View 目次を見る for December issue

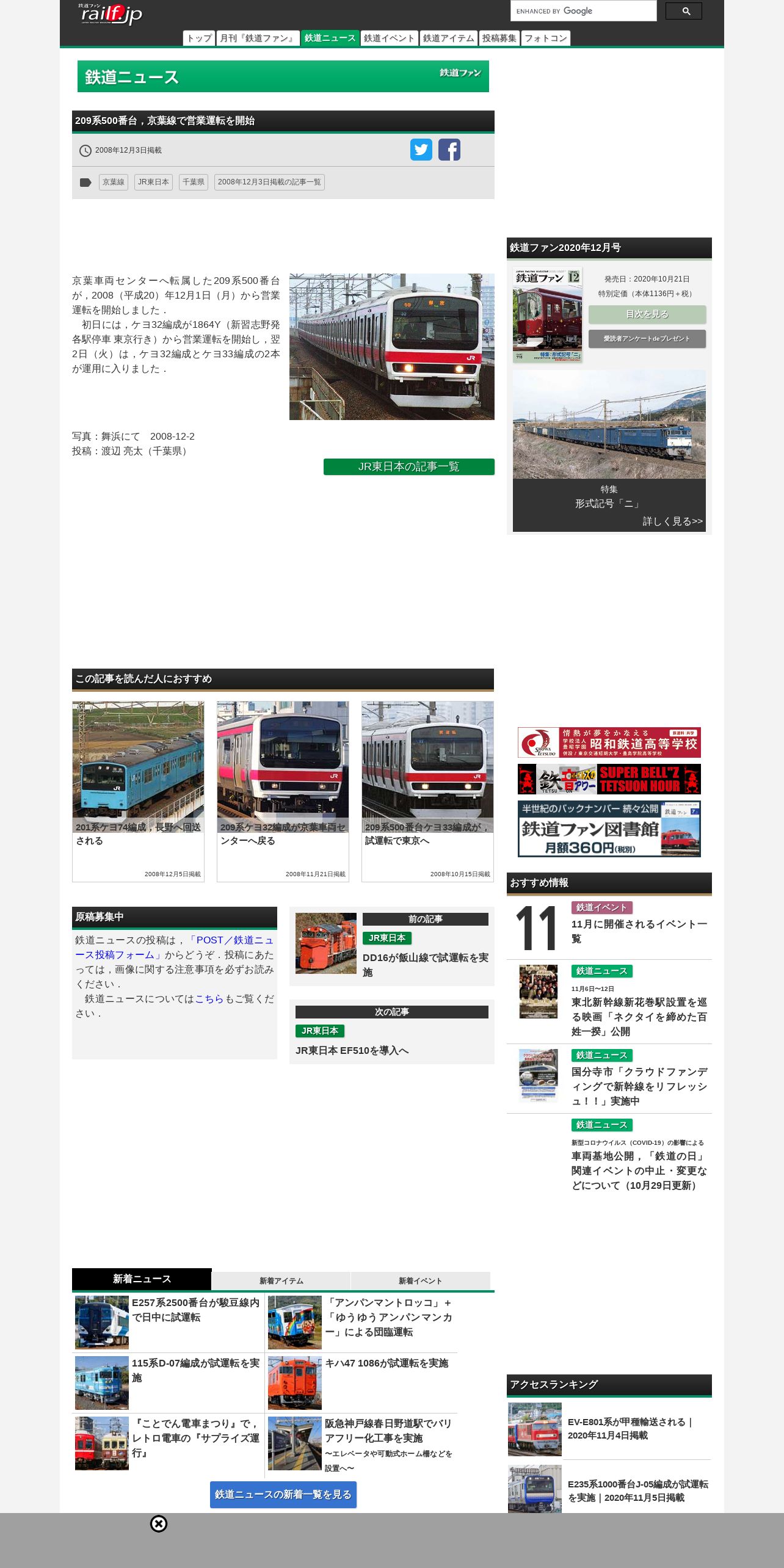point(647,314)
